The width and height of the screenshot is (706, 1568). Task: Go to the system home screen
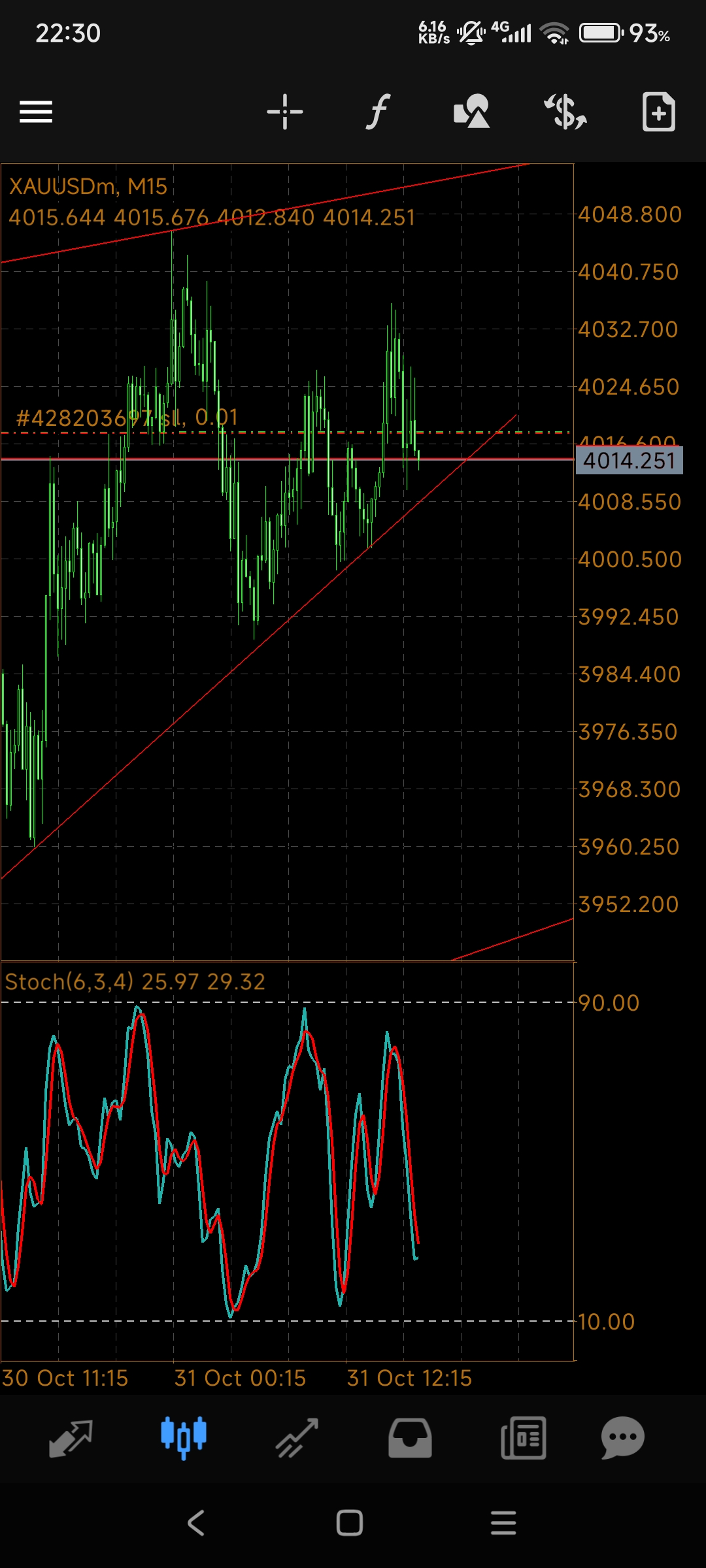(x=350, y=1523)
